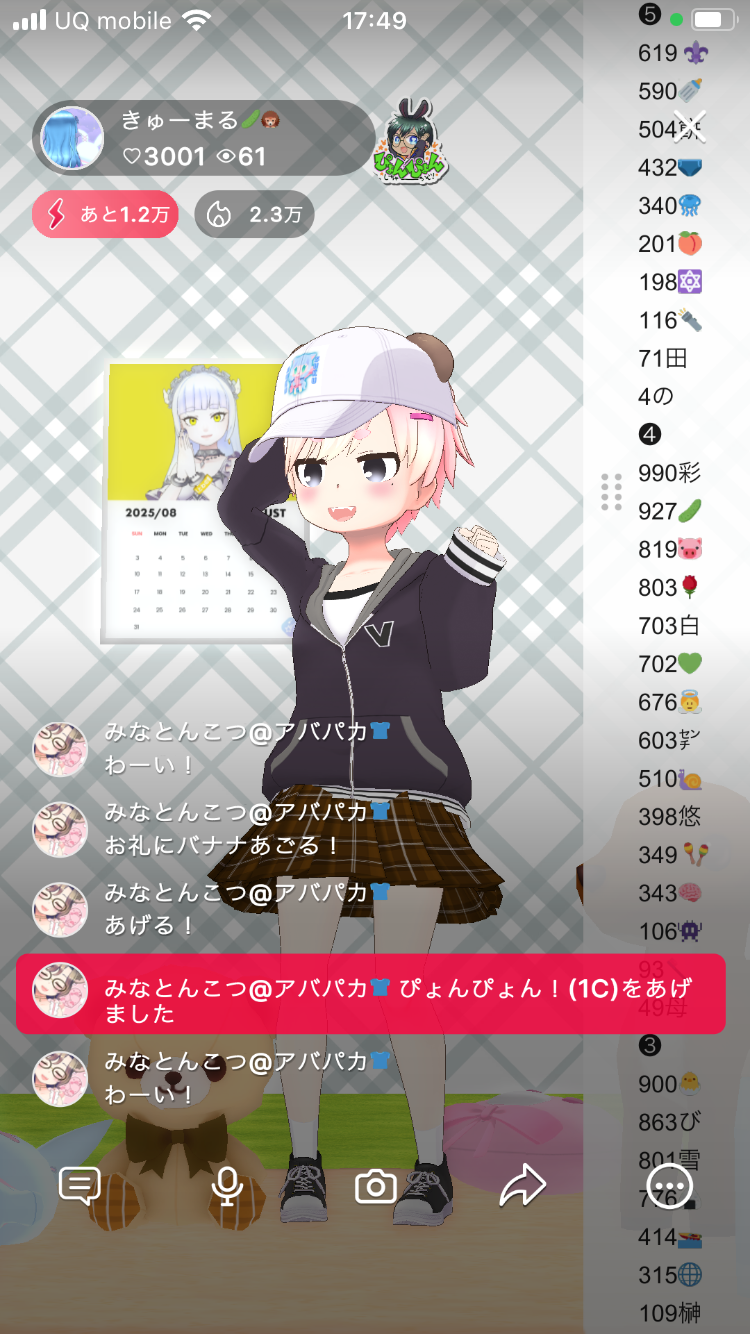This screenshot has width=750, height=1334.
Task: Open the comment input icon
Action: (x=80, y=1186)
